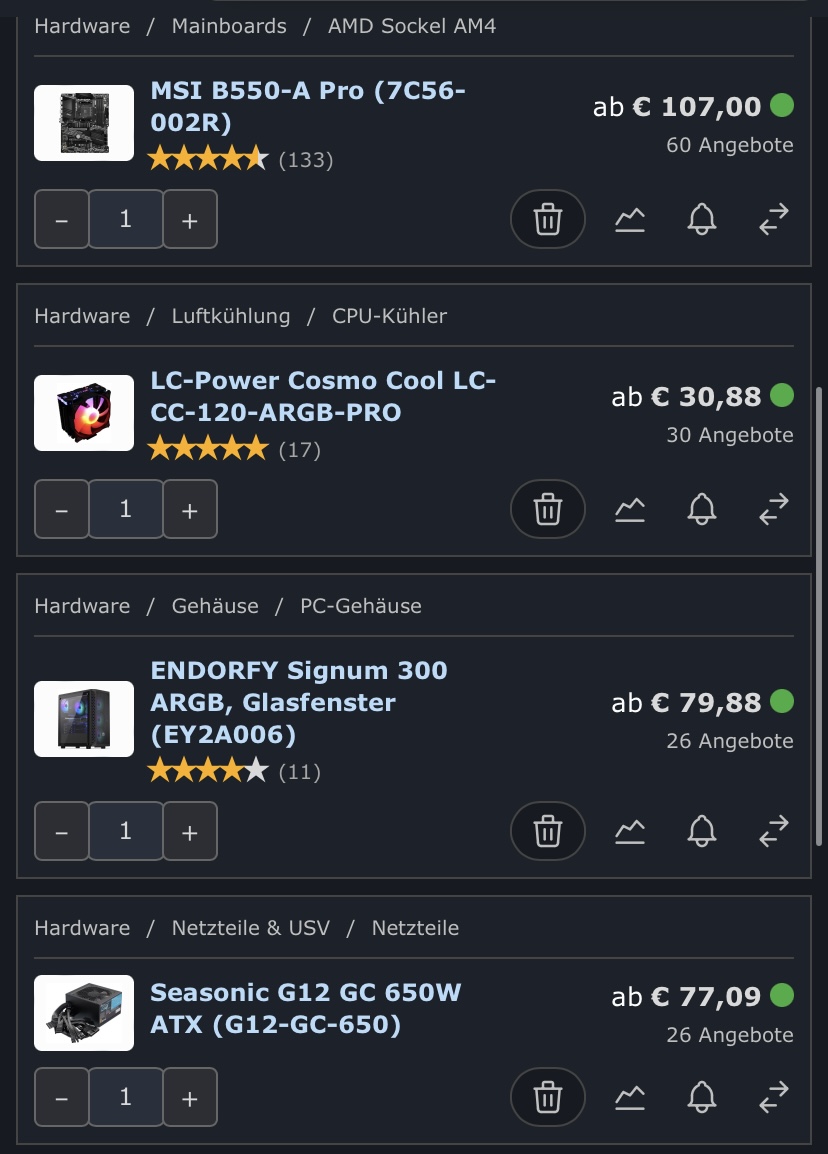Open Seasonic G12 GC 650W product page
The height and width of the screenshot is (1154, 828).
[305, 1009]
